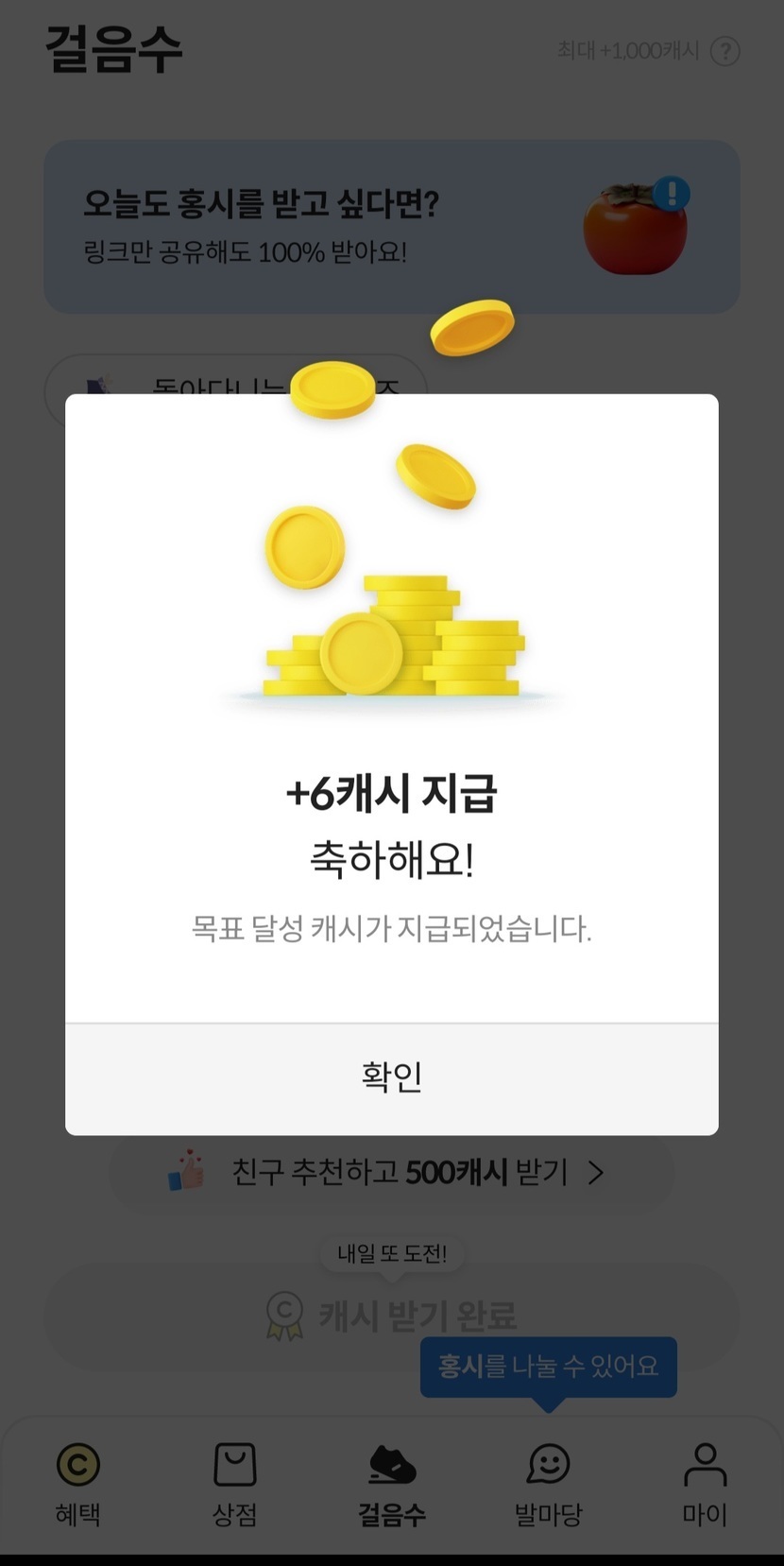Switch to the 마이 tab
This screenshot has width=784, height=1566.
pos(705,1484)
